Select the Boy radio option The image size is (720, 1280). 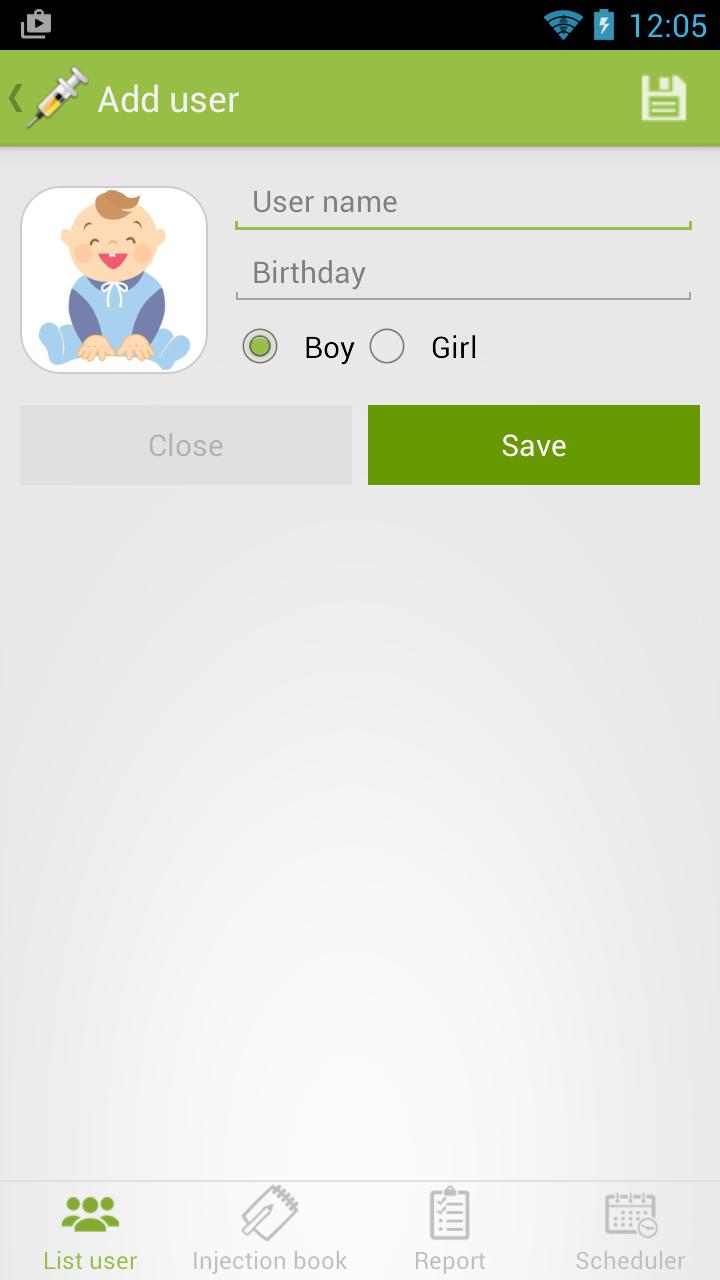[x=260, y=347]
